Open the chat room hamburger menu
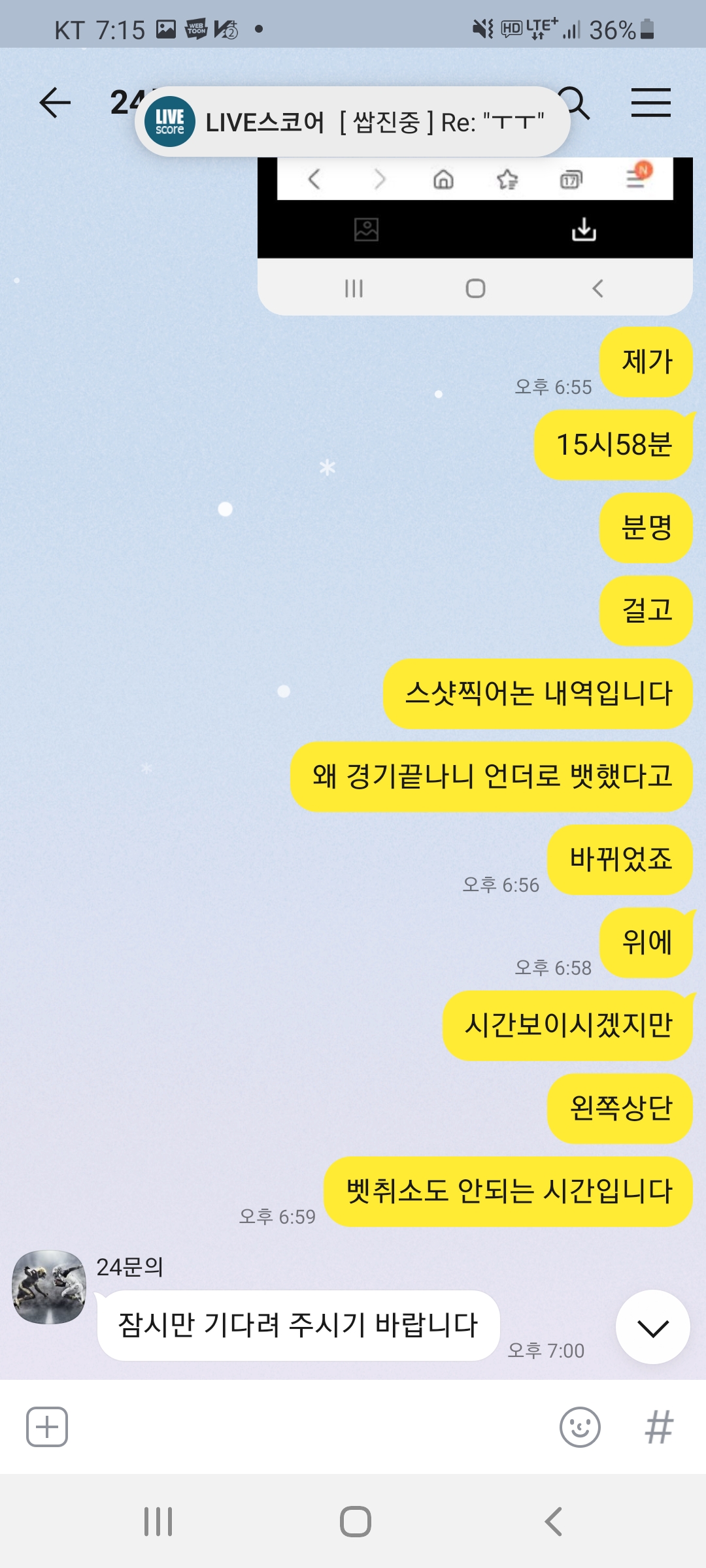 [650, 103]
